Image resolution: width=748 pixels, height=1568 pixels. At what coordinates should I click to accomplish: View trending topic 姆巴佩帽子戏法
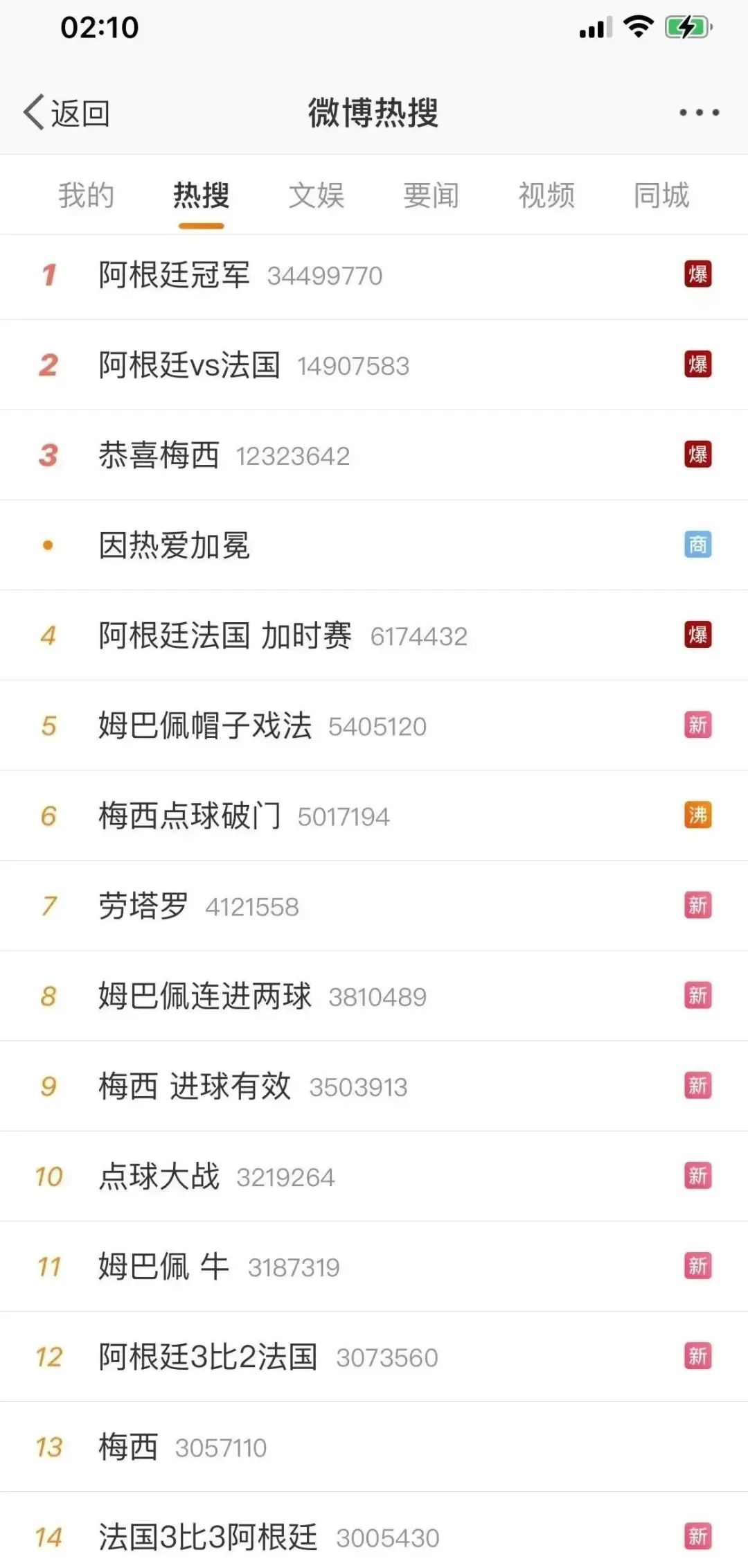point(205,725)
